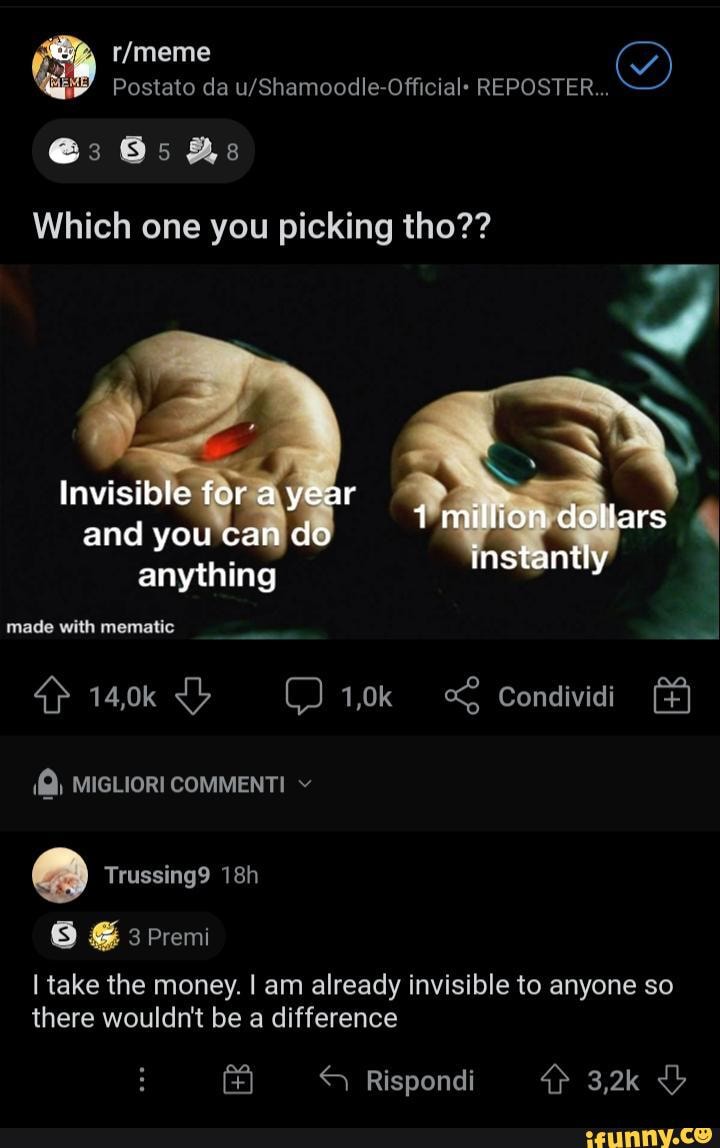Viewport: 720px width, 1148px height.
Task: Downvote the "Which one you picking tho??" post
Action: 193,696
